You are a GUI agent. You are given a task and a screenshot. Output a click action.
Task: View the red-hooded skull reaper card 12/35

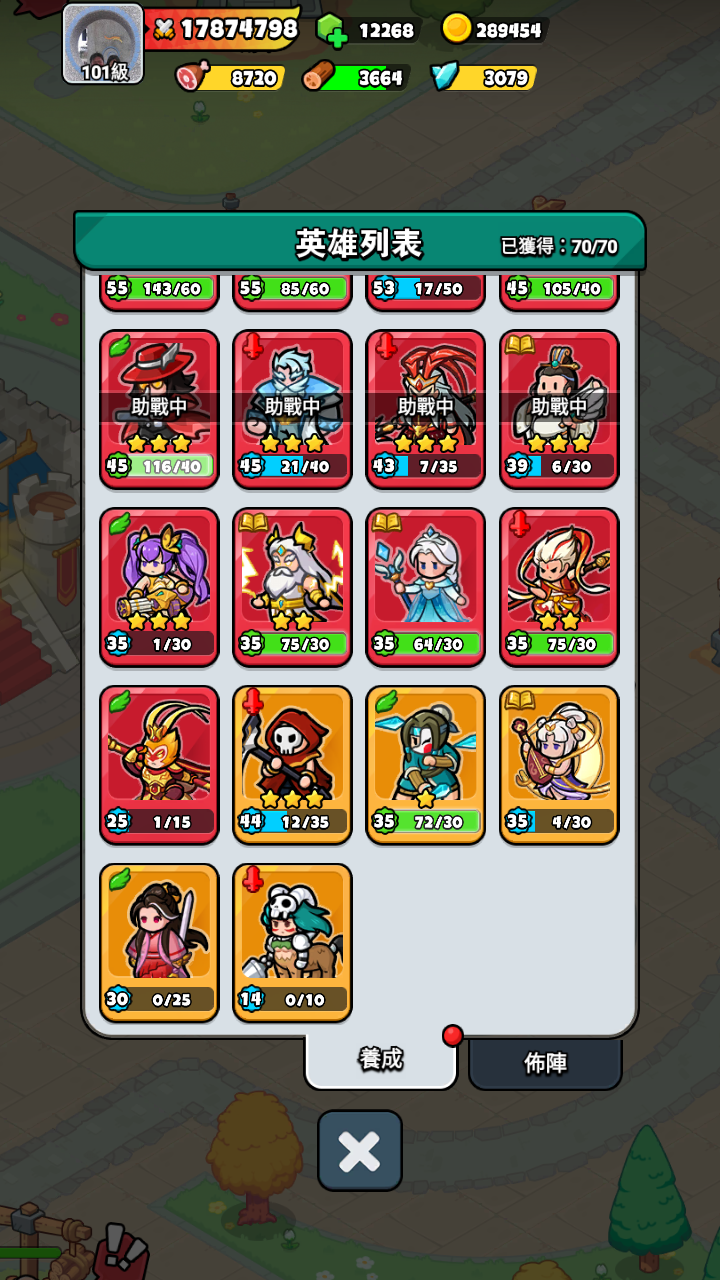(292, 765)
